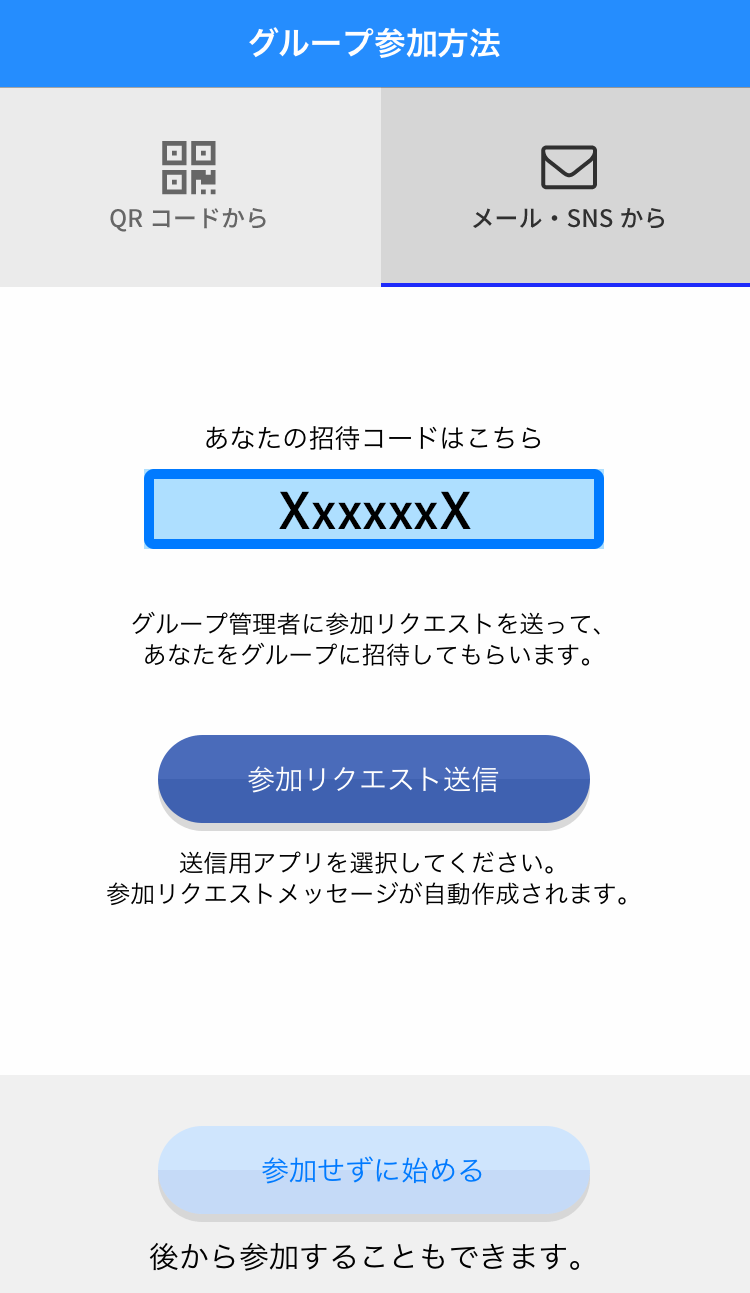The image size is (750, 1293).
Task: Choose 参加せずに始める to skip joining
Action: 374,1170
